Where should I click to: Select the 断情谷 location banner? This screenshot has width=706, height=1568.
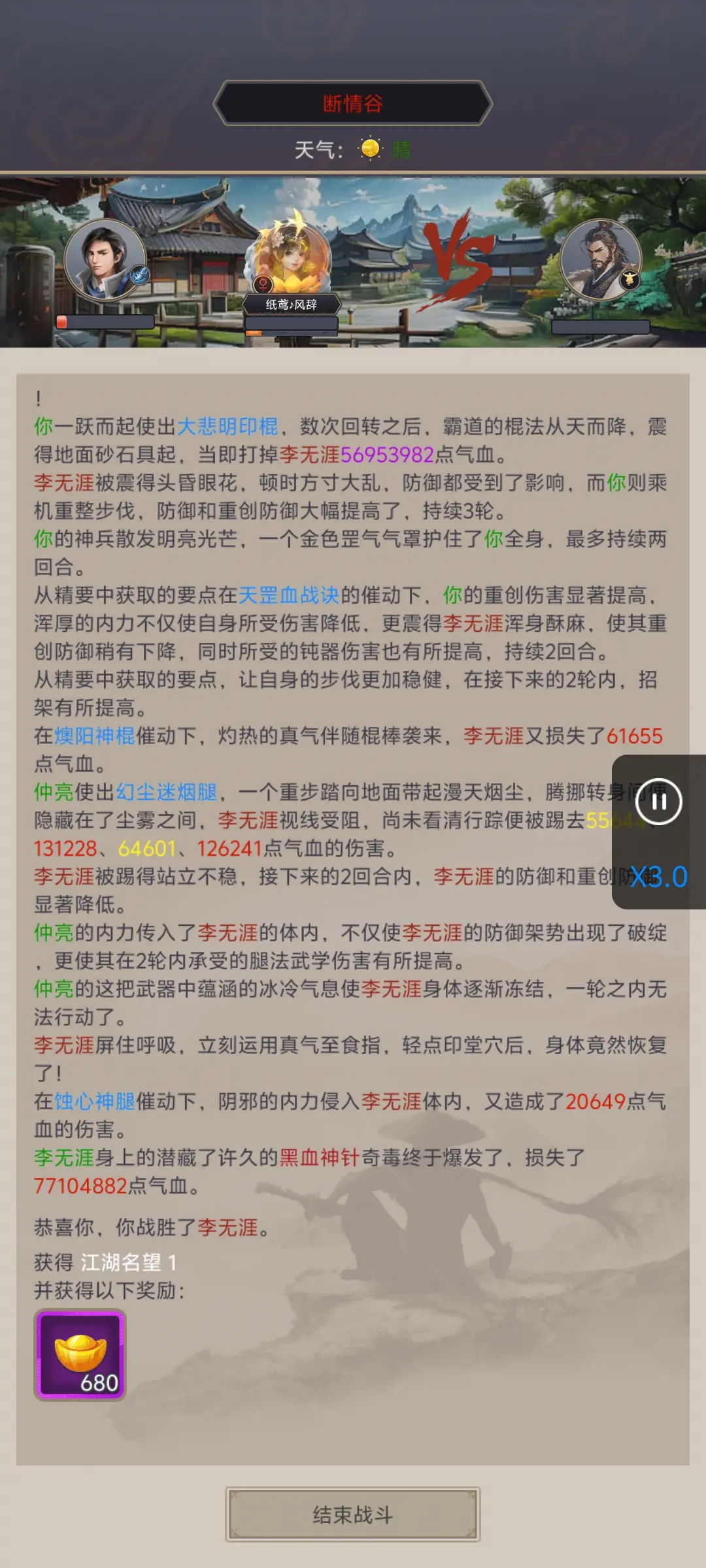point(352,103)
